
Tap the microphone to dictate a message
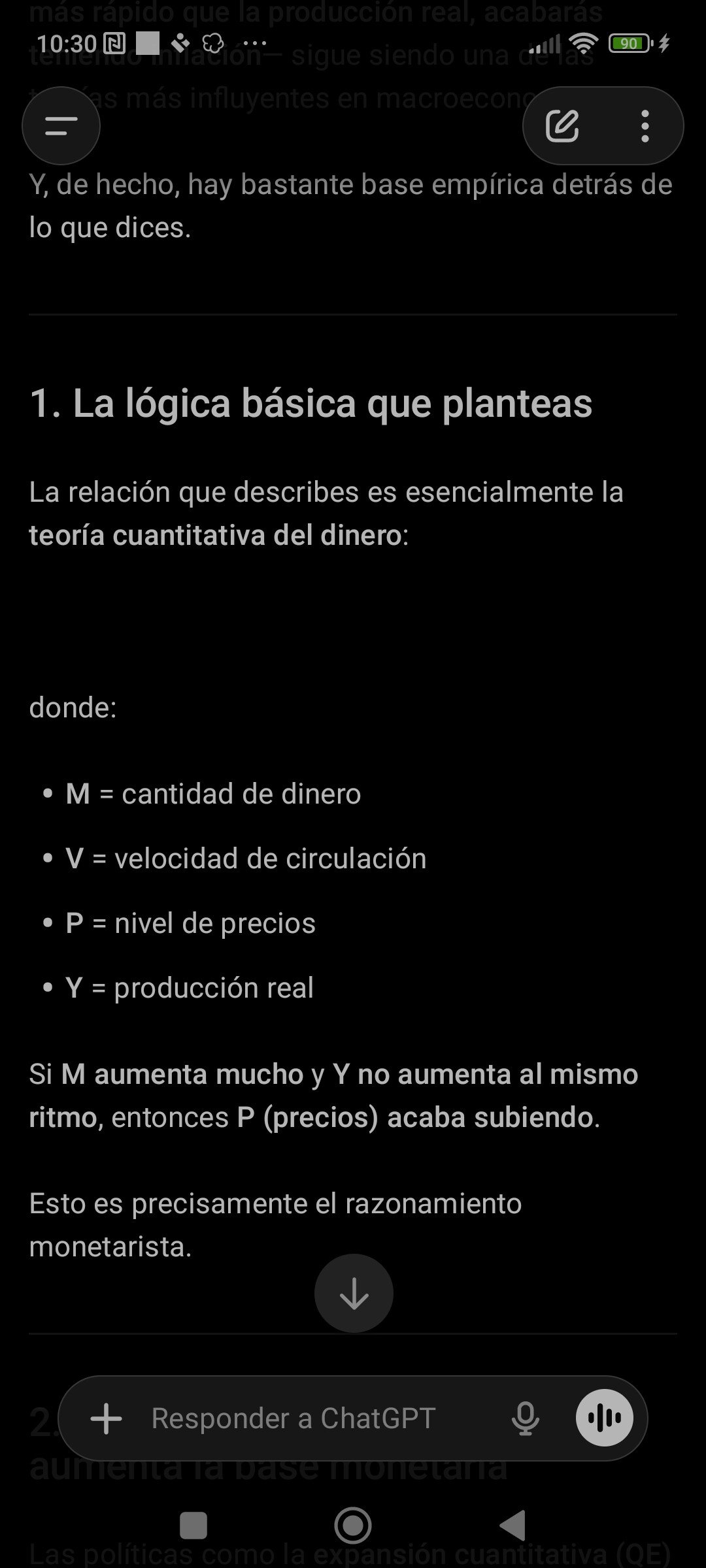(x=526, y=1418)
